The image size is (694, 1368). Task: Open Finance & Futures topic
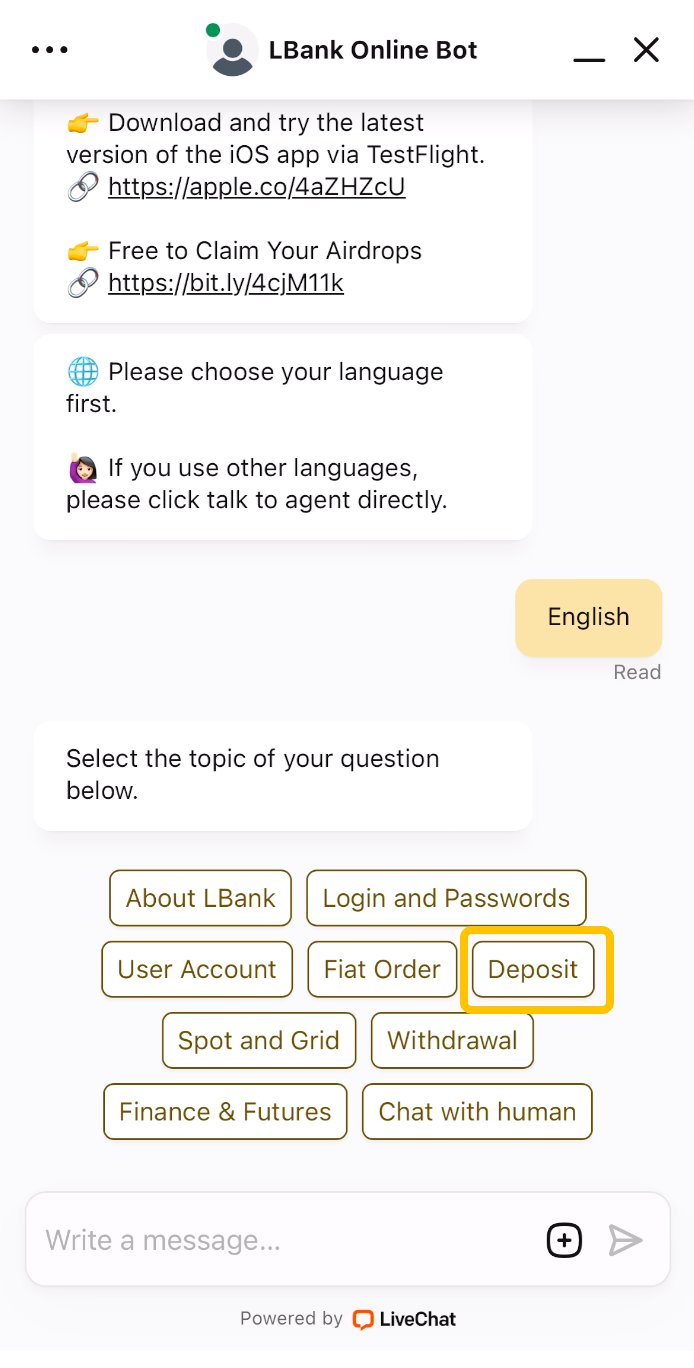coord(225,1111)
